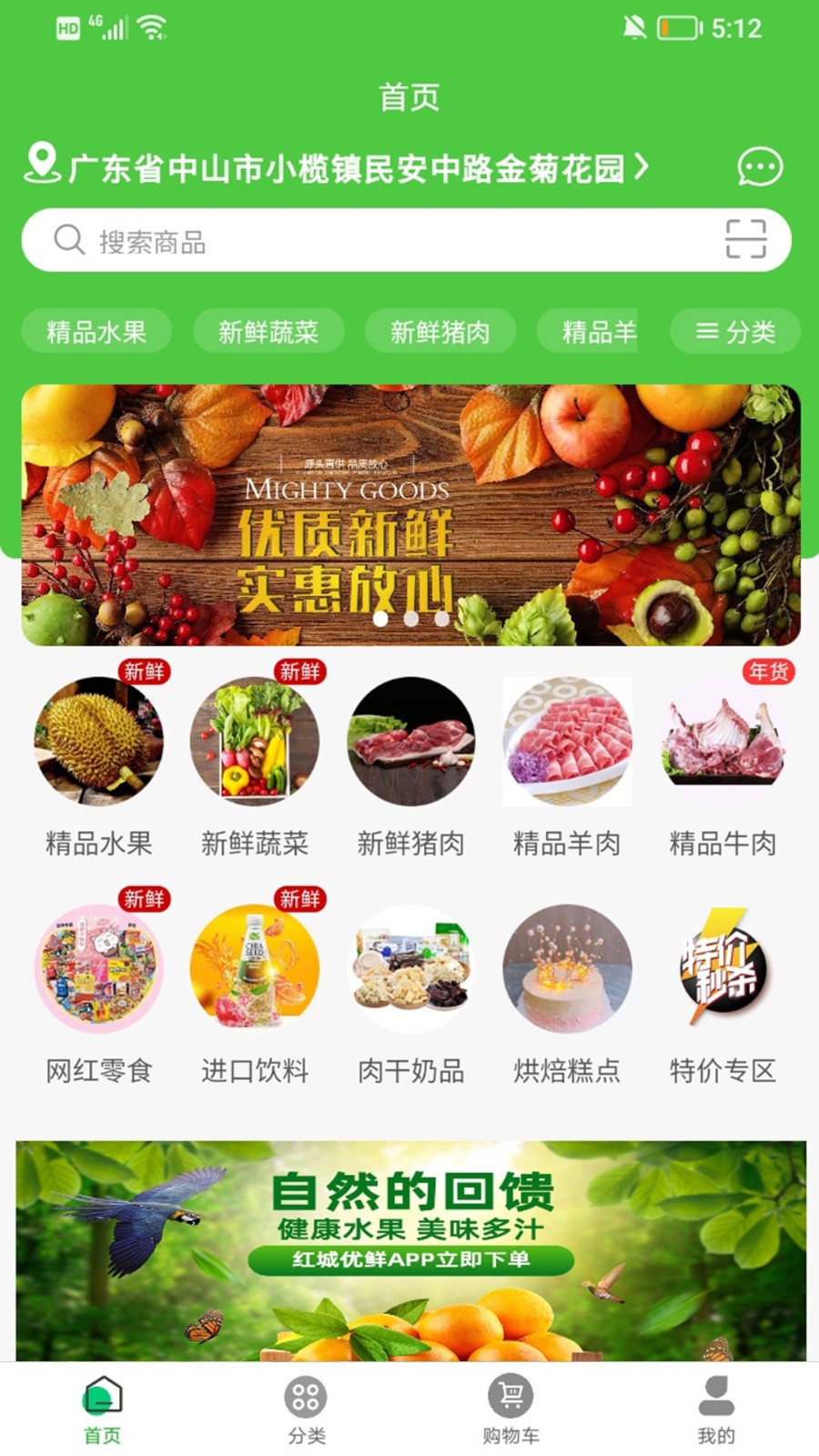Switch to the 购物车 cart tab
This screenshot has width=819, height=1456.
(512, 1406)
